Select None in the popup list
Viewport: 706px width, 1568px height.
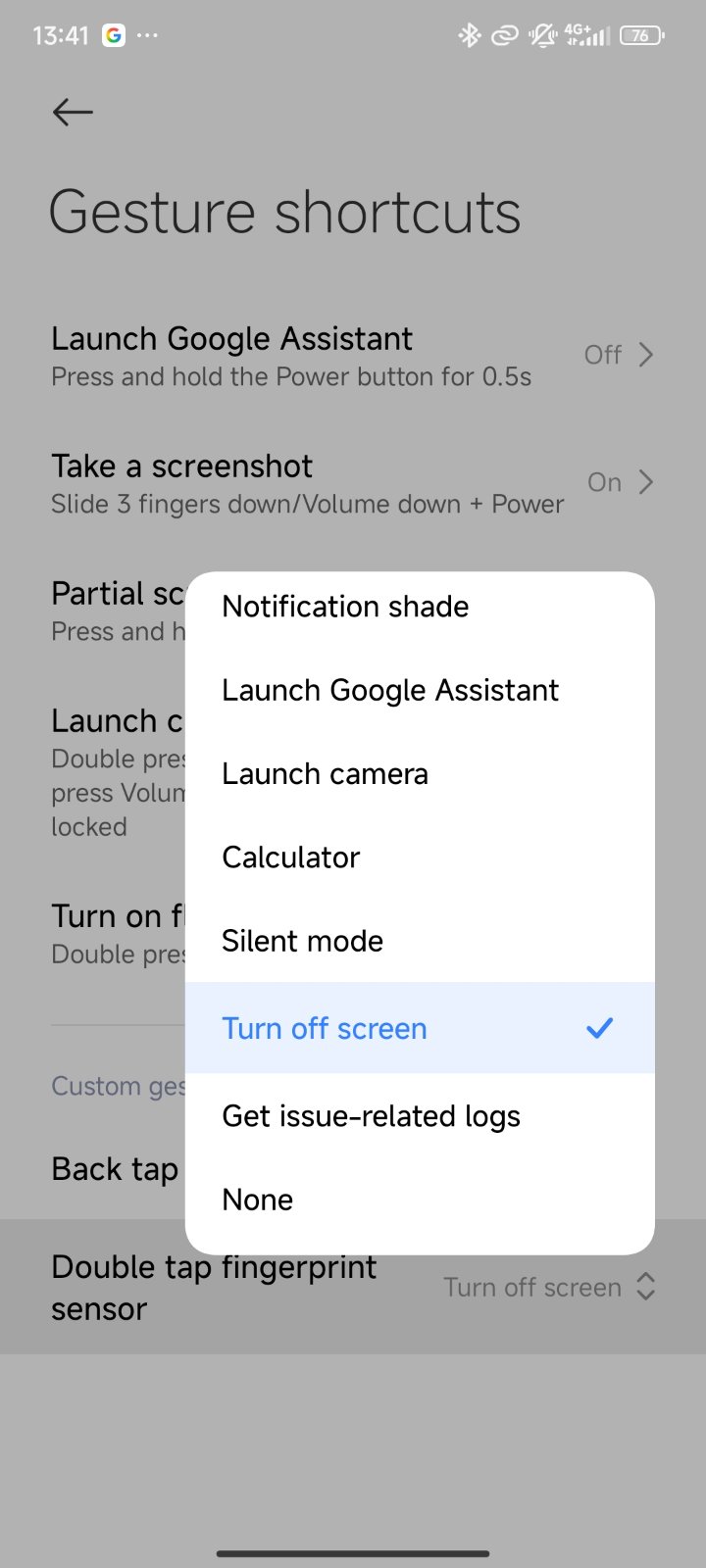[x=420, y=1200]
